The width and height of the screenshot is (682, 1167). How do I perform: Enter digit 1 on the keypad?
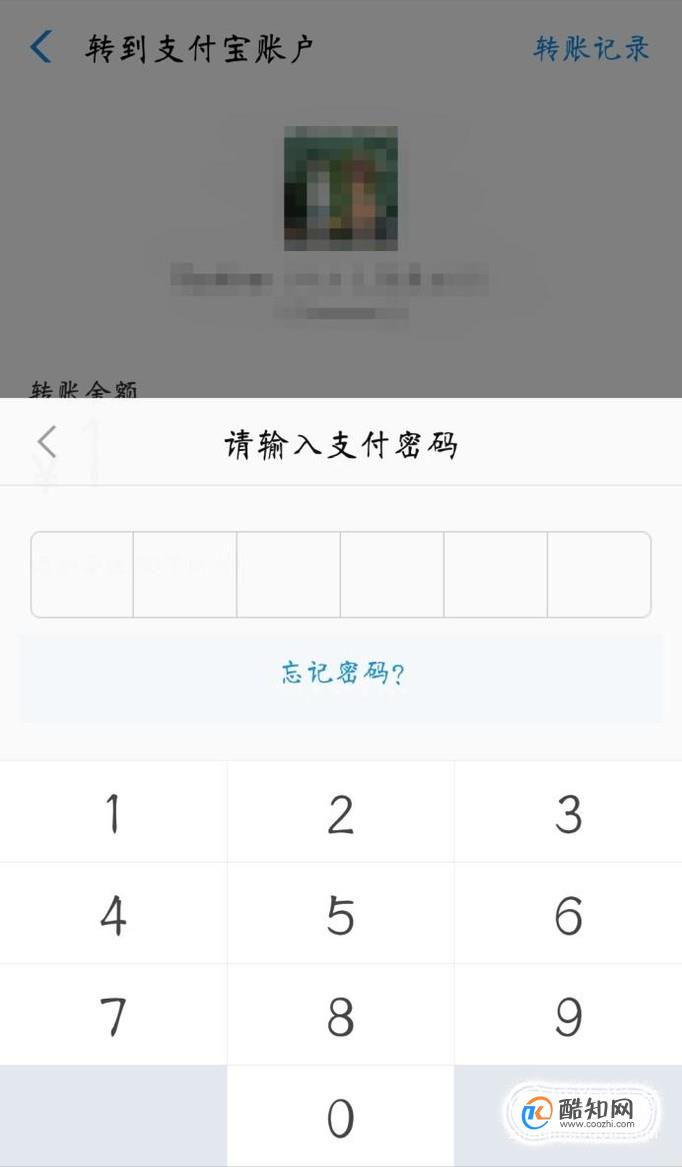click(x=113, y=812)
